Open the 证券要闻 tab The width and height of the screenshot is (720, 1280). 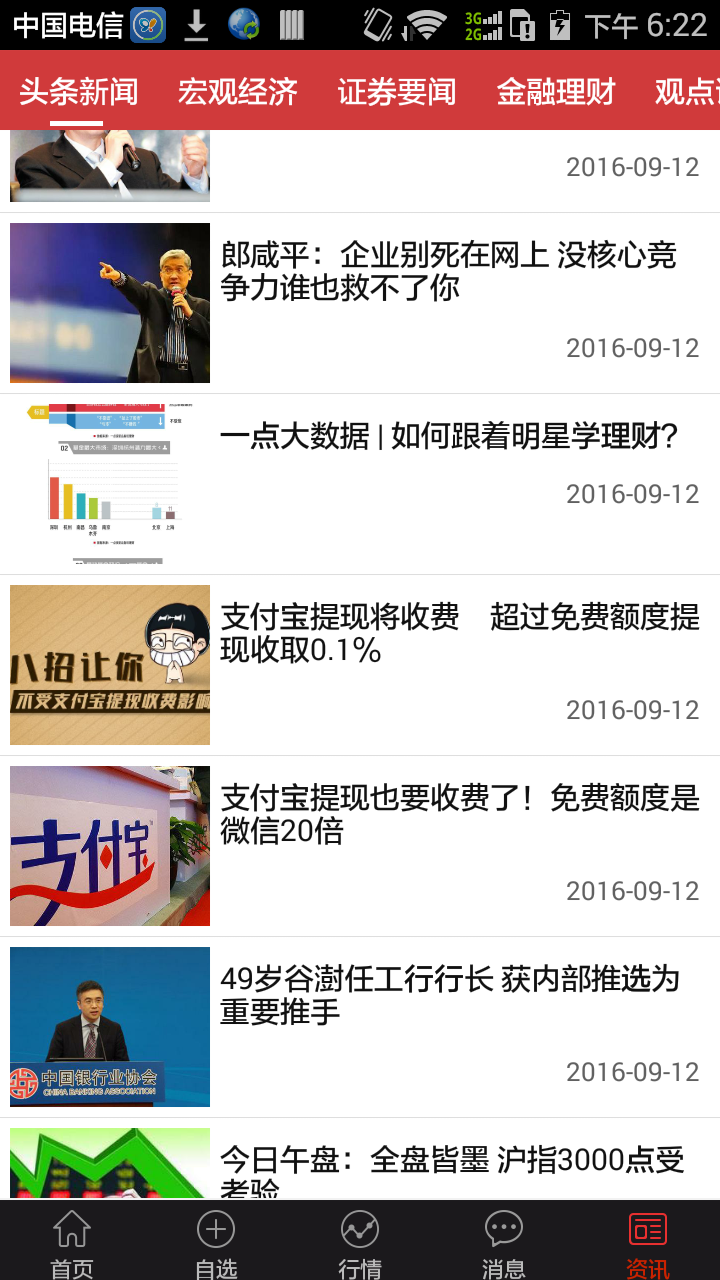[396, 92]
